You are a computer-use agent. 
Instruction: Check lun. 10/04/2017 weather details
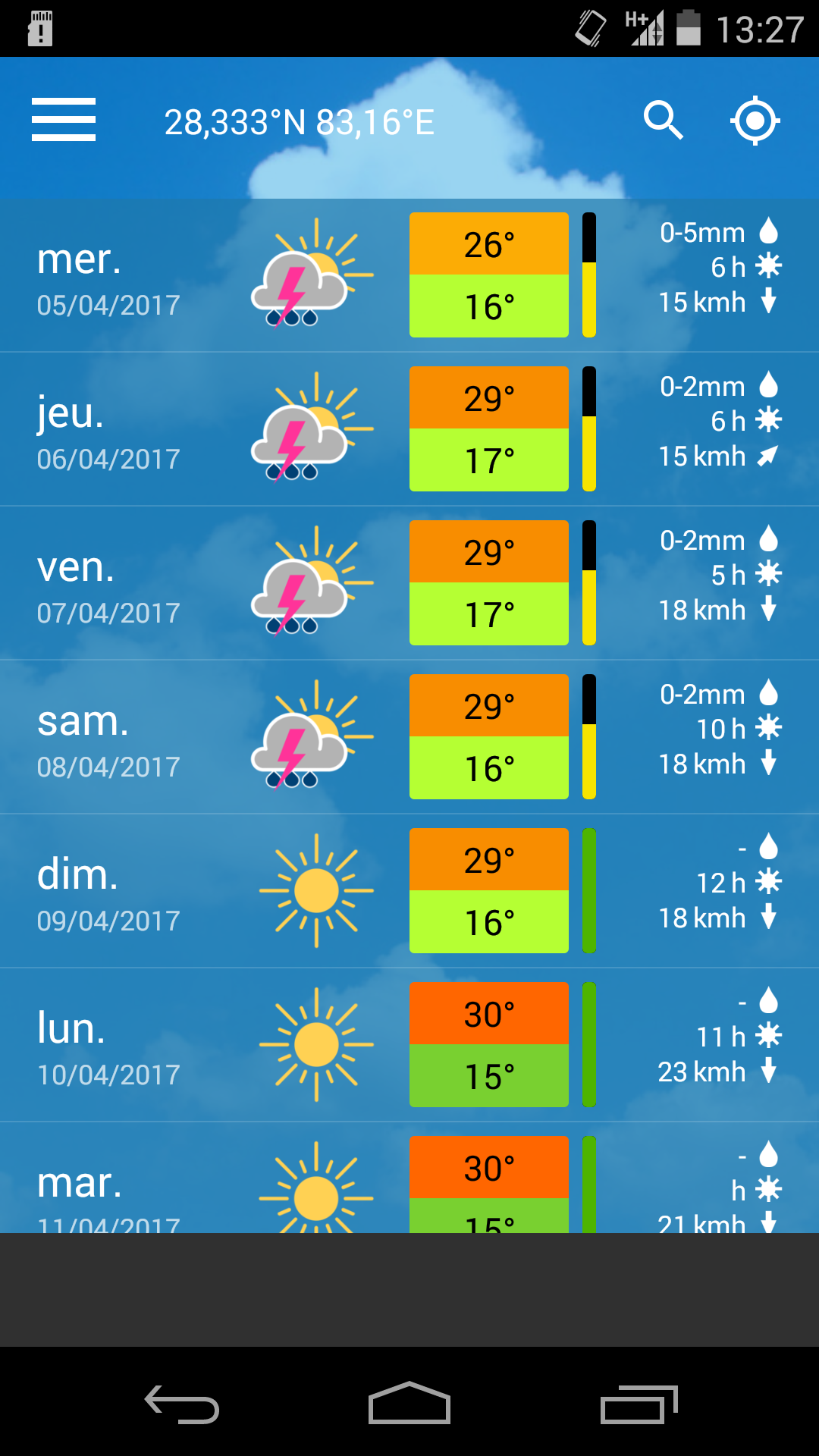click(x=409, y=1045)
